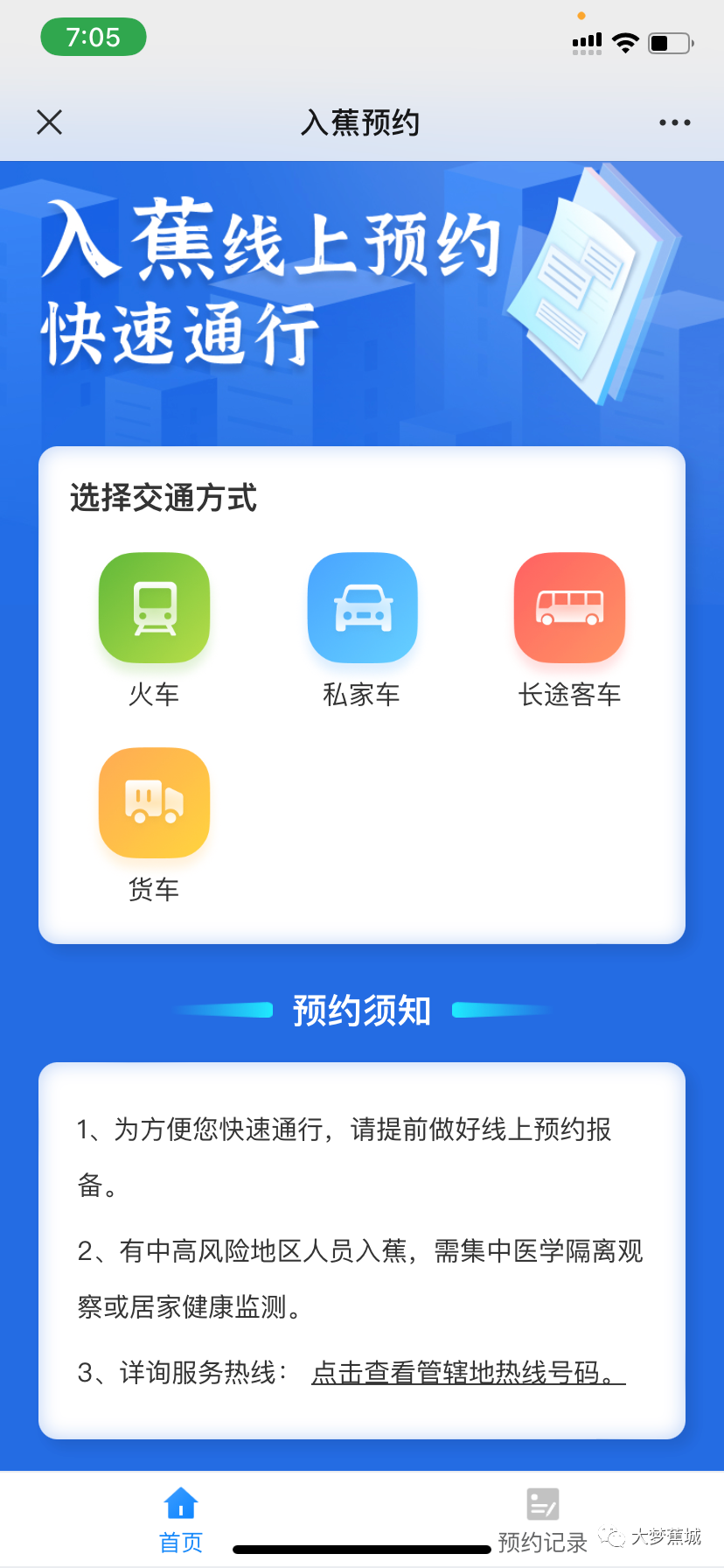Tap the Wi-Fi status icon
Screen dimensions: 724x1568
pos(626,40)
